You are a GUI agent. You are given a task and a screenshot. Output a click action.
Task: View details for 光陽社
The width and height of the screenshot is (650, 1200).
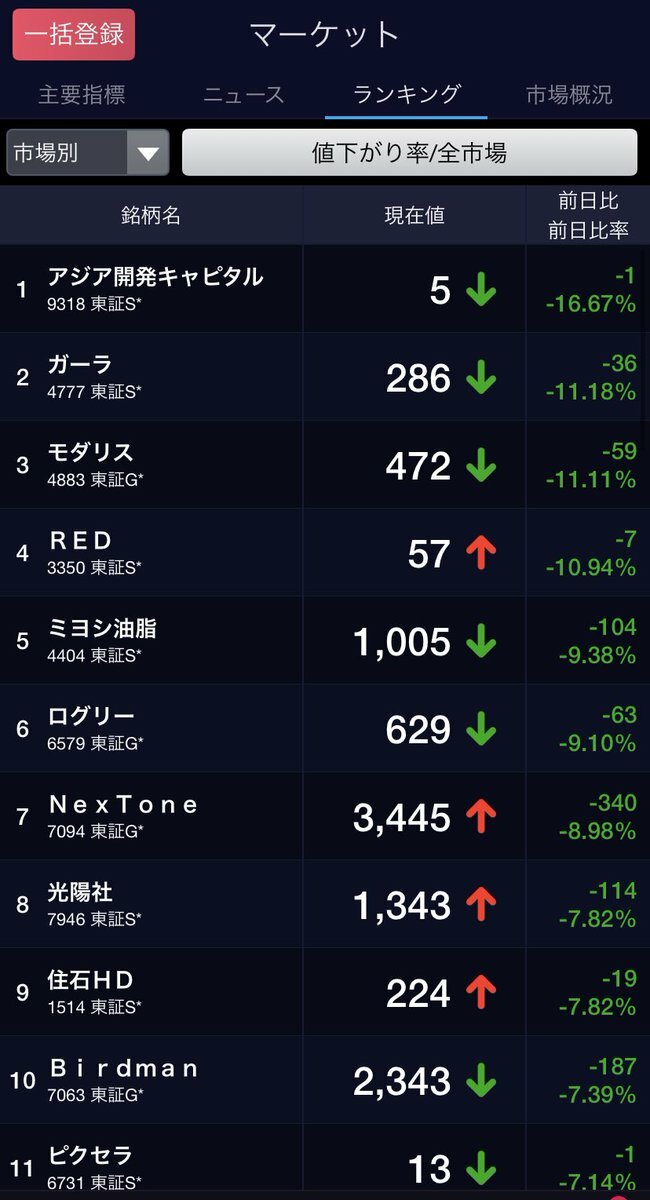coord(325,906)
